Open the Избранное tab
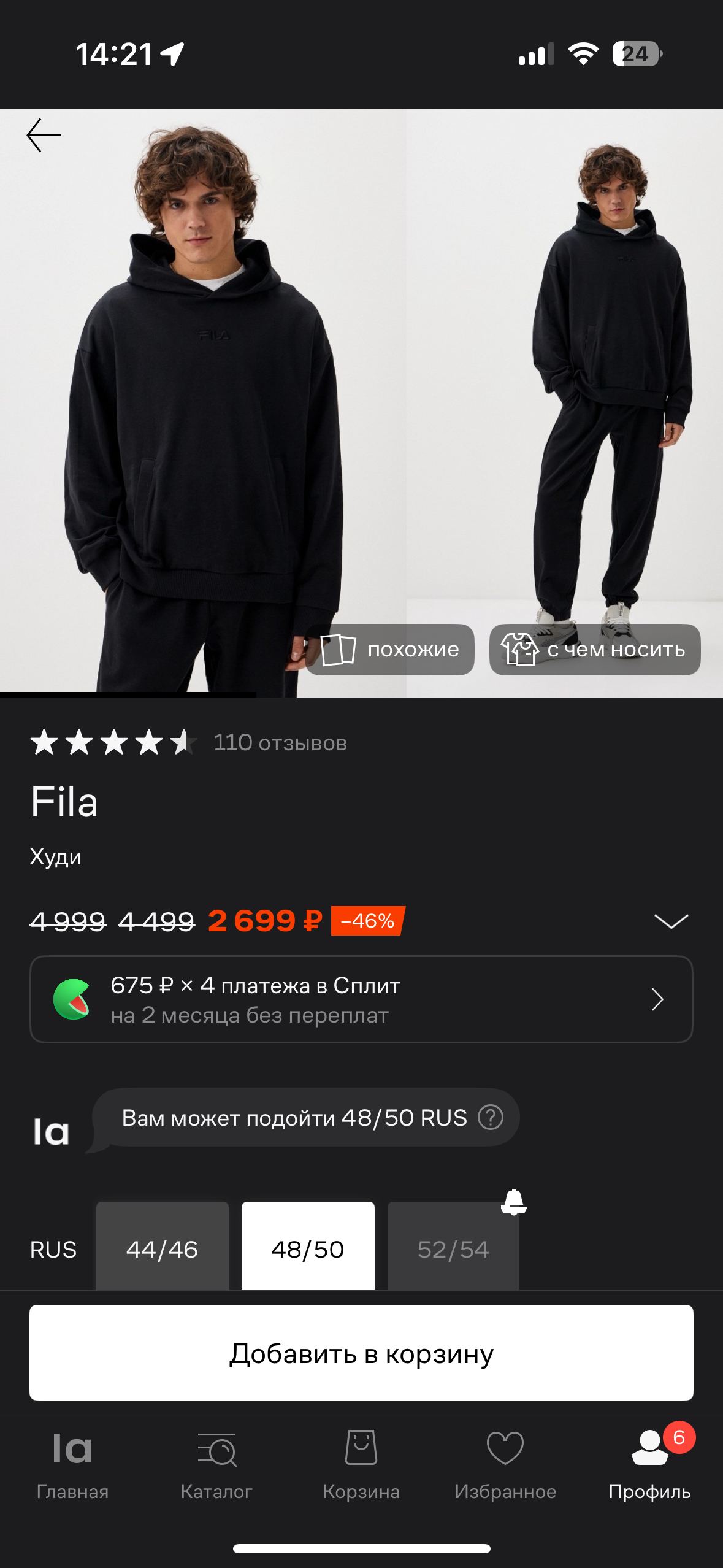Screen dimensions: 723x1568 click(x=505, y=1465)
